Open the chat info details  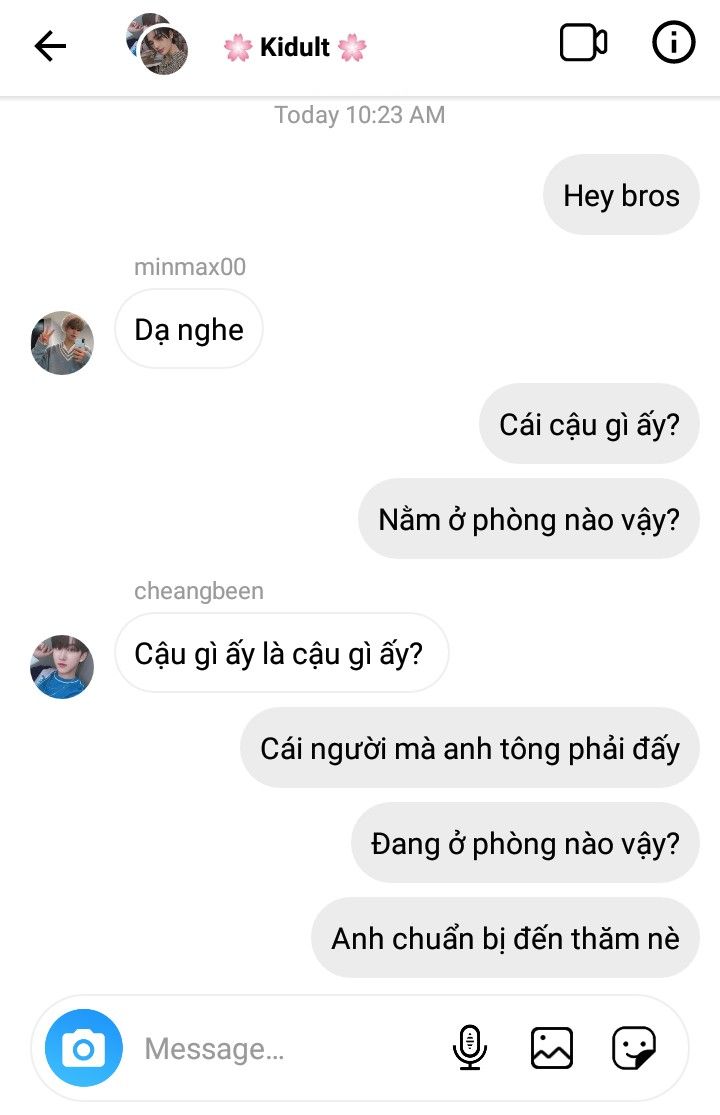(x=673, y=44)
